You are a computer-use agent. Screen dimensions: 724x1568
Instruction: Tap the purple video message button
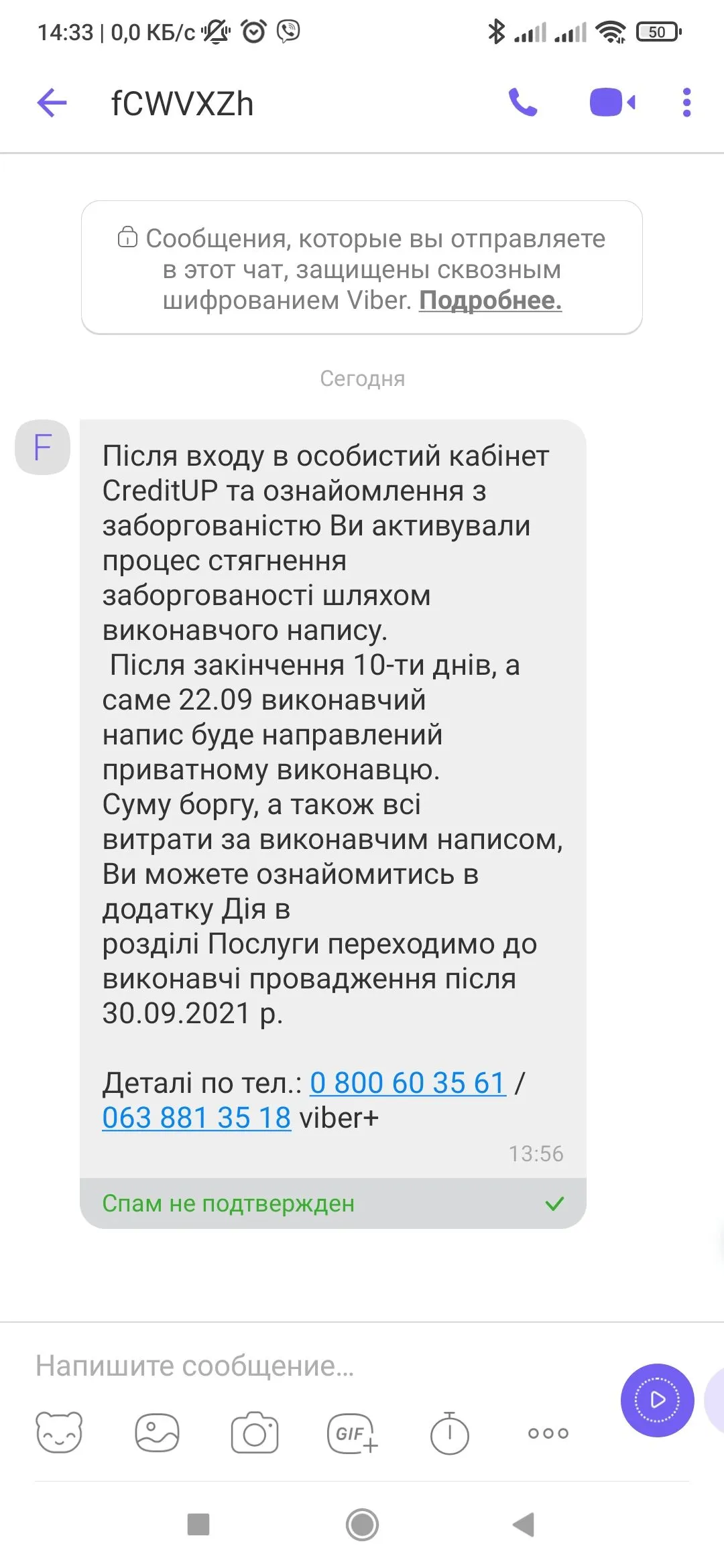tap(657, 1400)
